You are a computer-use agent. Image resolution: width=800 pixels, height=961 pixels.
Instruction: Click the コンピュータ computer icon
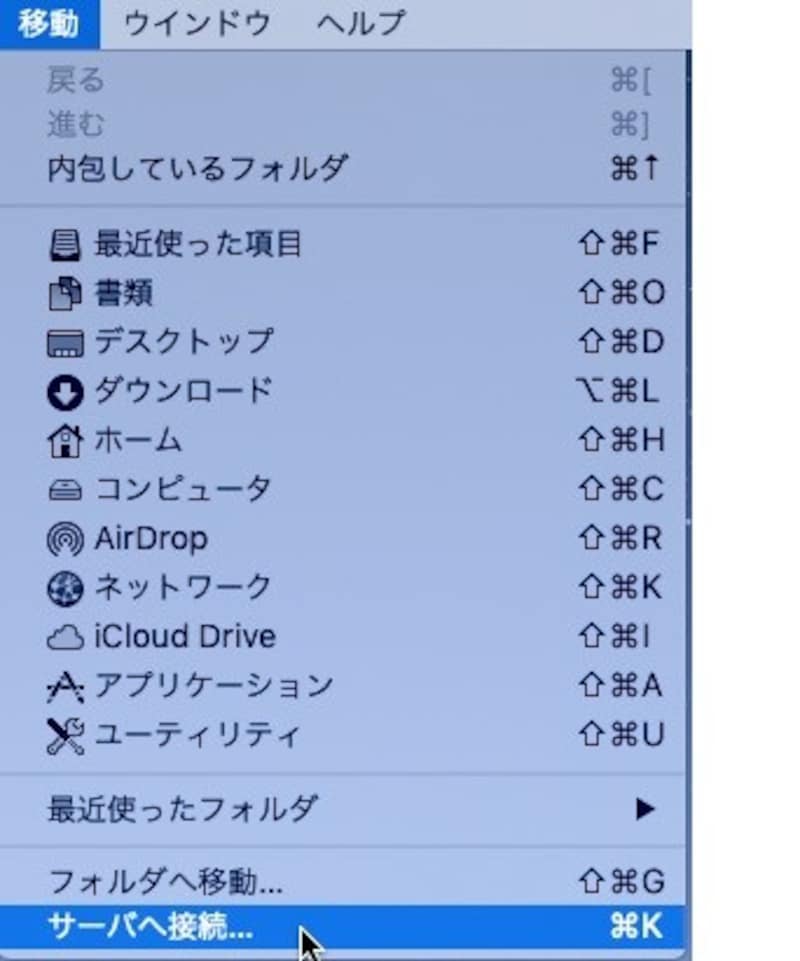[x=63, y=489]
